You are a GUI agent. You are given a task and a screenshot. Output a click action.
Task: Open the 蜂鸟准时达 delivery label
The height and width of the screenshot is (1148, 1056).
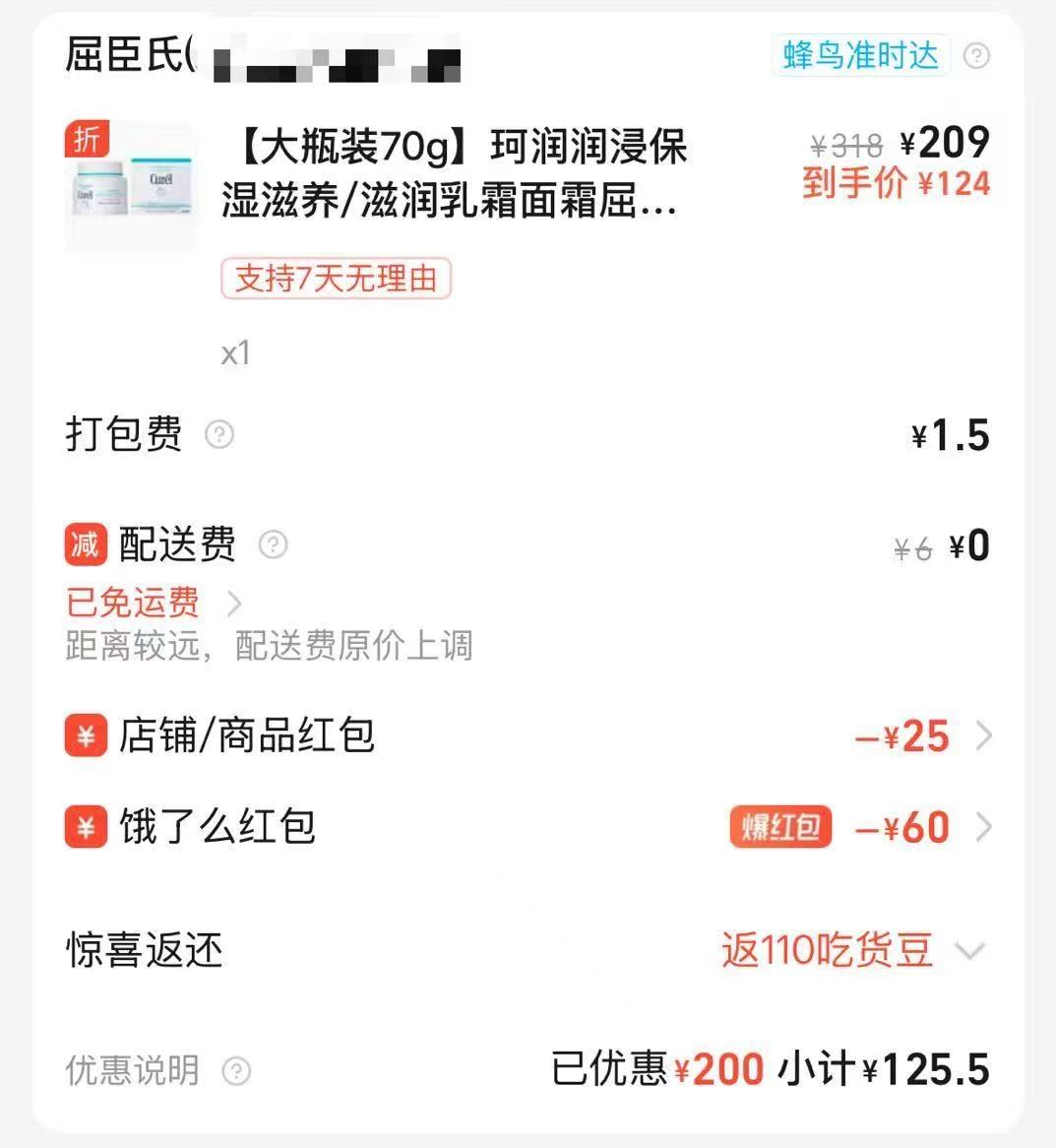tap(858, 56)
